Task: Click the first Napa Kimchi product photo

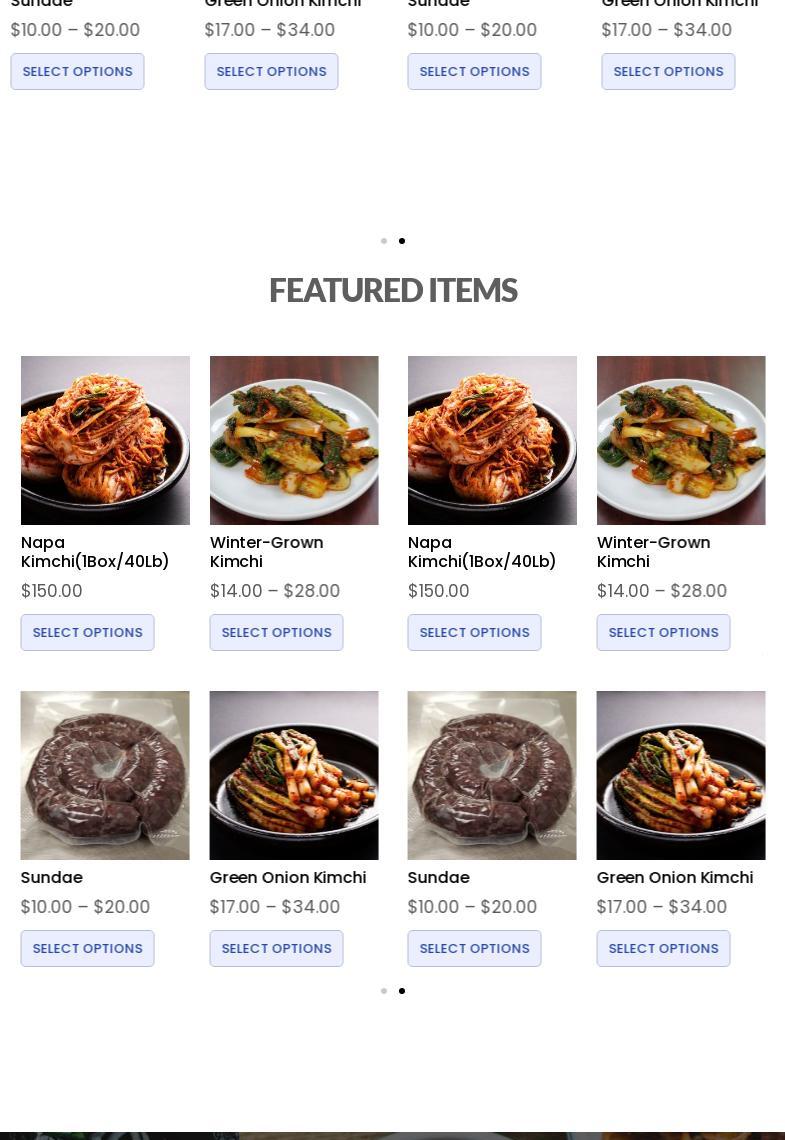Action: (105, 440)
